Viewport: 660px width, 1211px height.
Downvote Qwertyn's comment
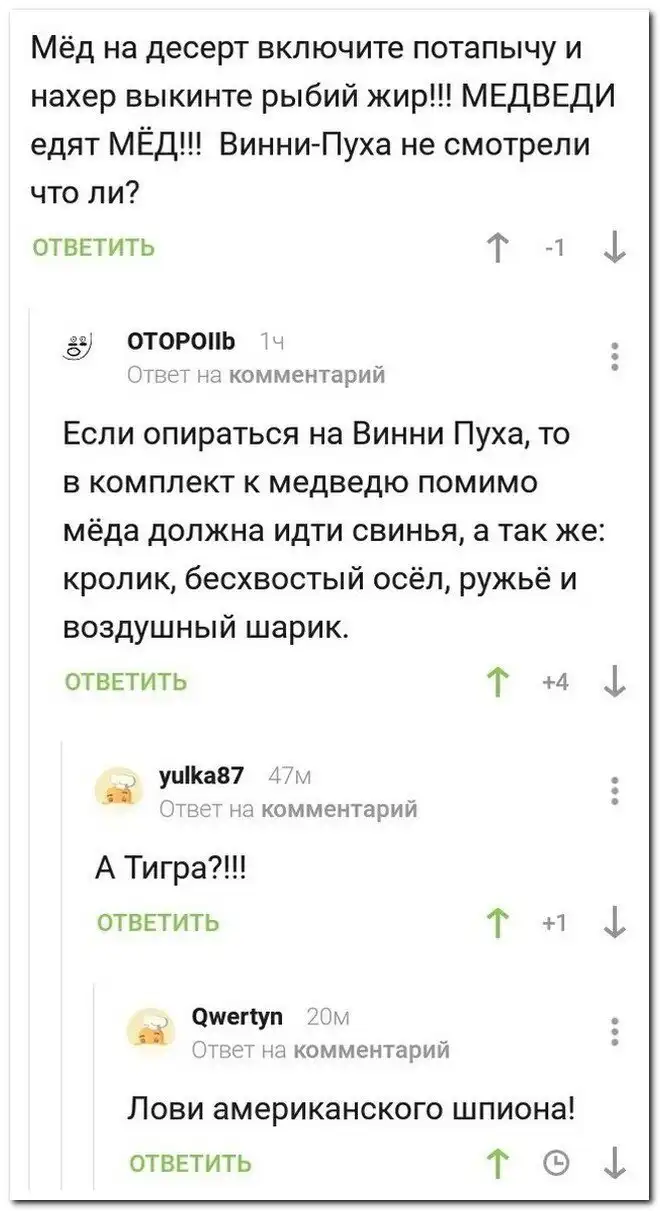click(x=614, y=1163)
